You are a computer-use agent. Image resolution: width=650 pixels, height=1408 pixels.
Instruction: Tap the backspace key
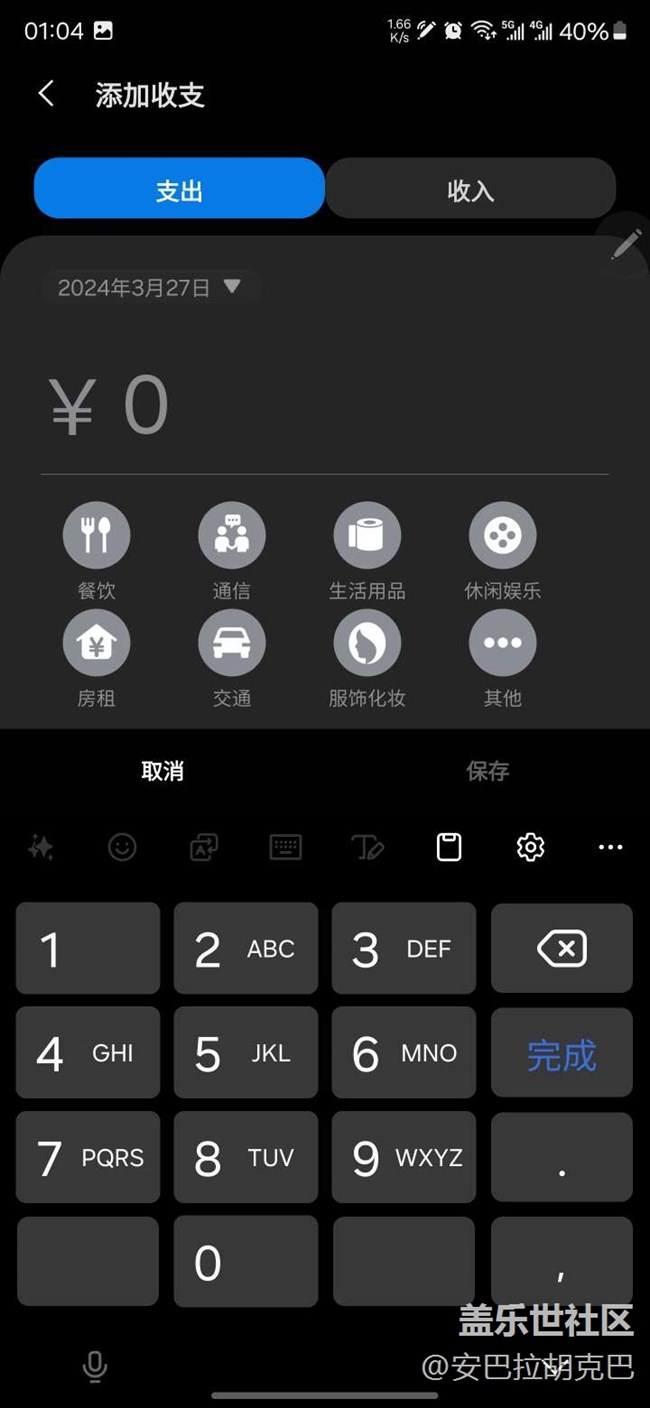562,949
